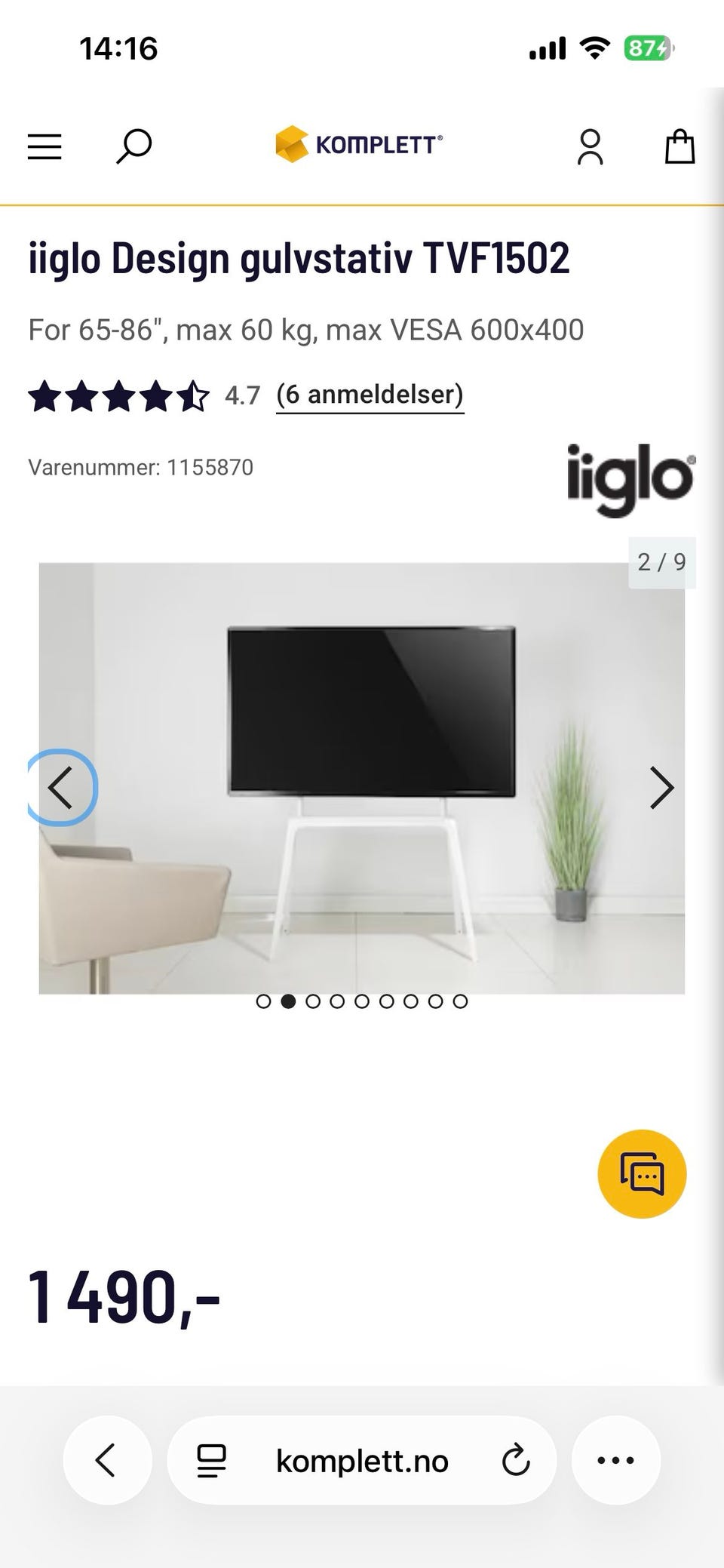Jump to the last image dot
The height and width of the screenshot is (1568, 724).
coord(460,1001)
